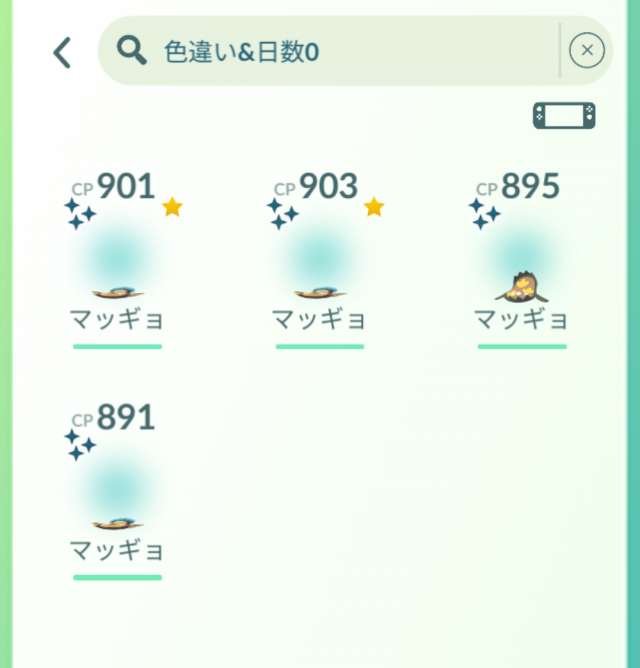Open the Nintendo Switch transfer icon
640x668 pixels.
tap(564, 115)
